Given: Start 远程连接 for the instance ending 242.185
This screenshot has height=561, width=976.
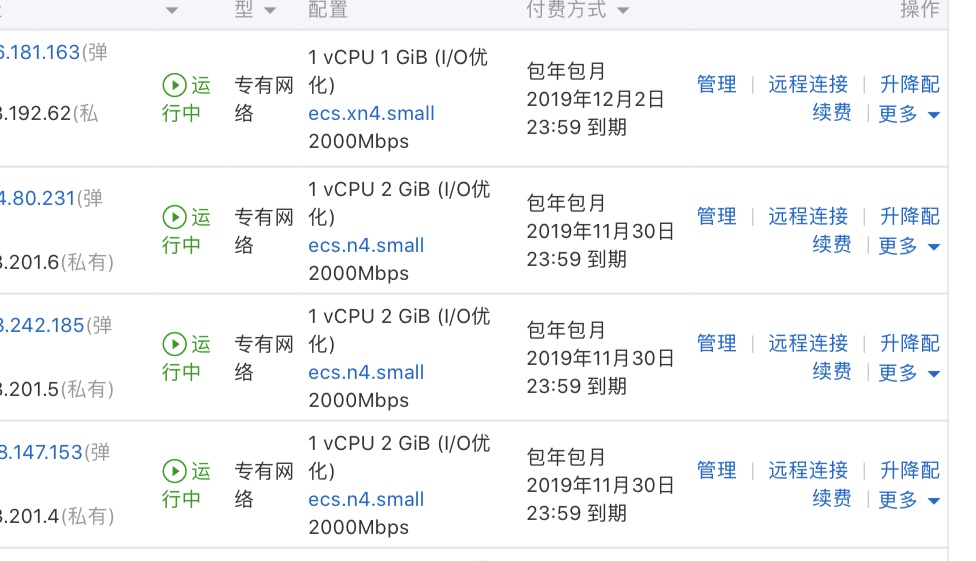Looking at the screenshot, I should 807,344.
